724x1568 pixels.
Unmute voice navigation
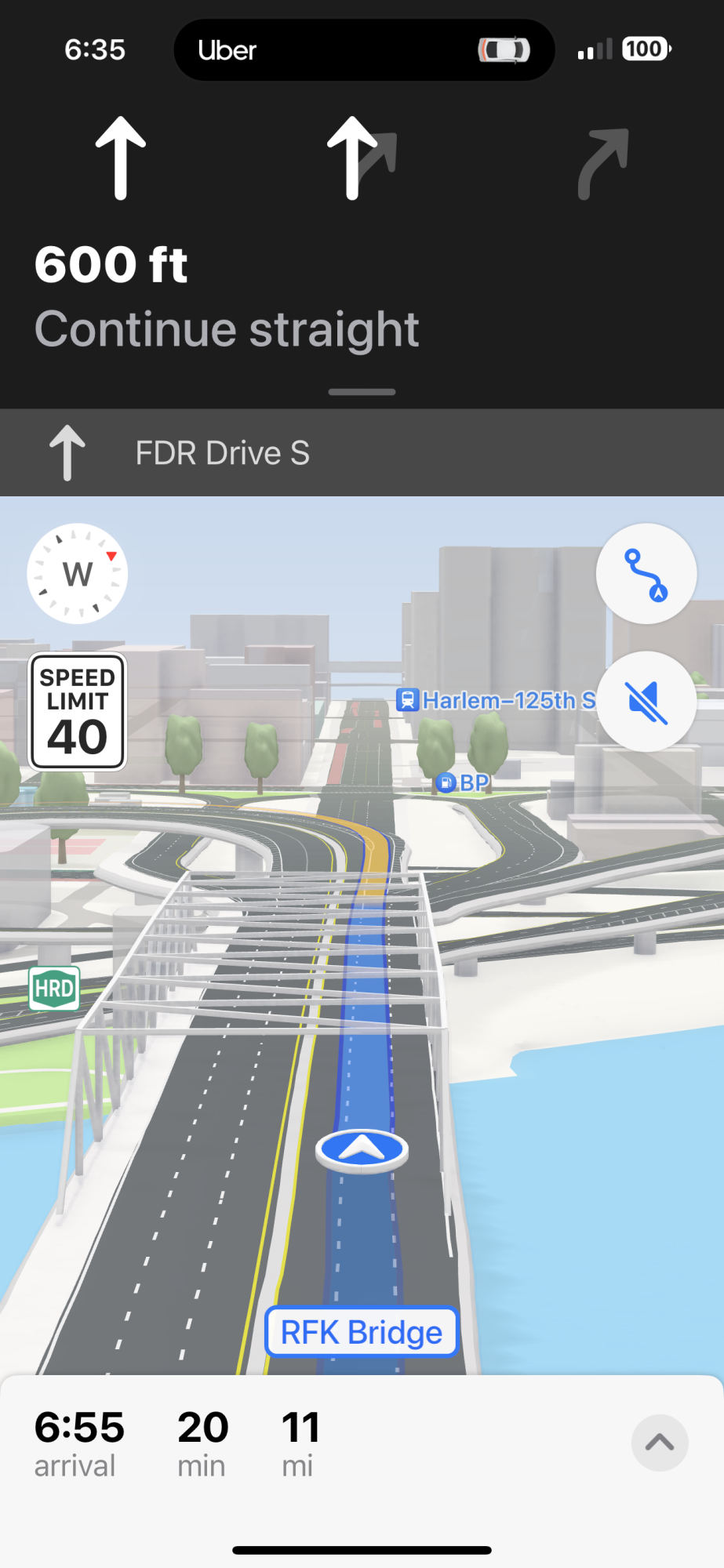(646, 701)
